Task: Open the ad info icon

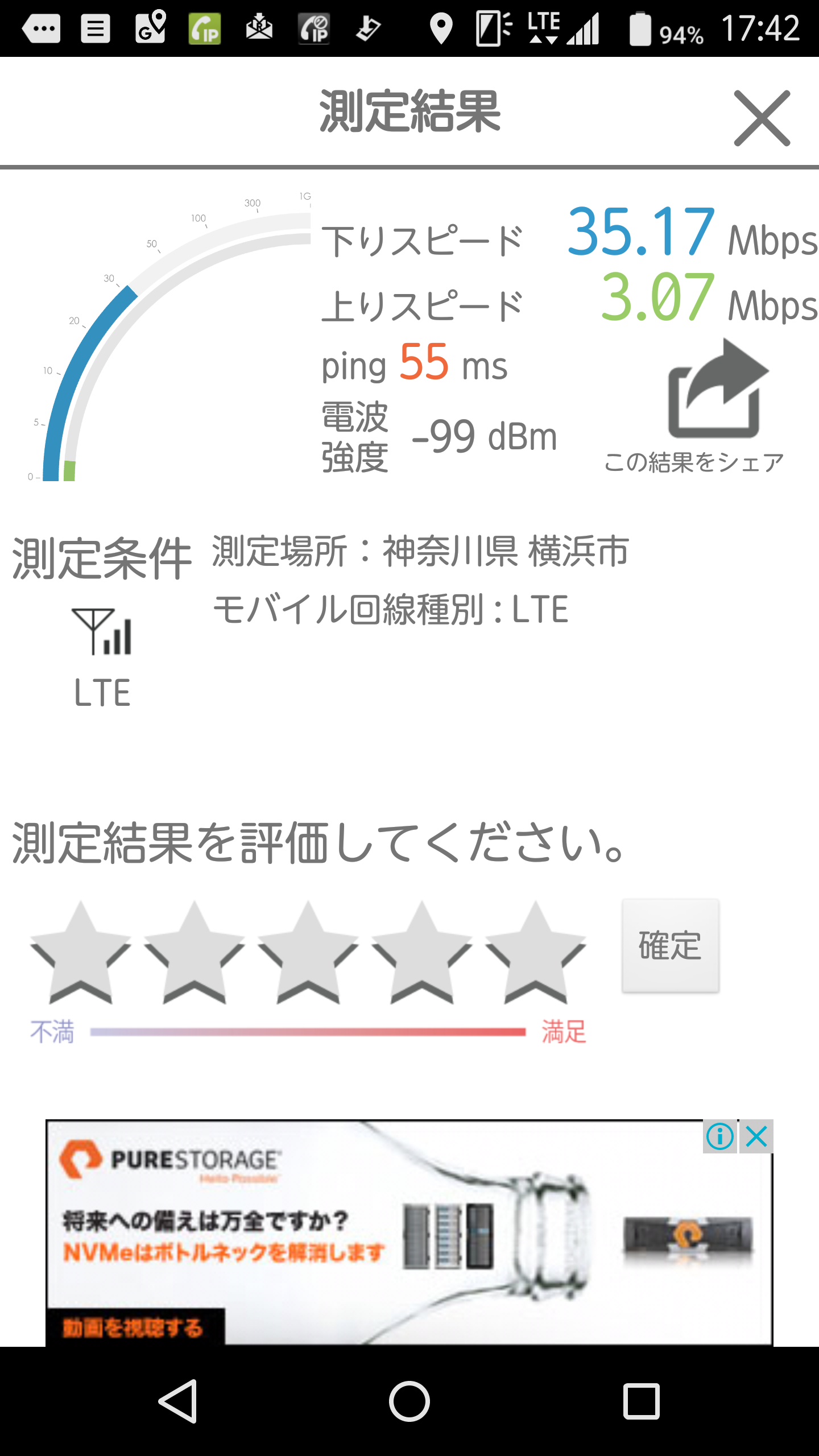Action: (720, 1137)
